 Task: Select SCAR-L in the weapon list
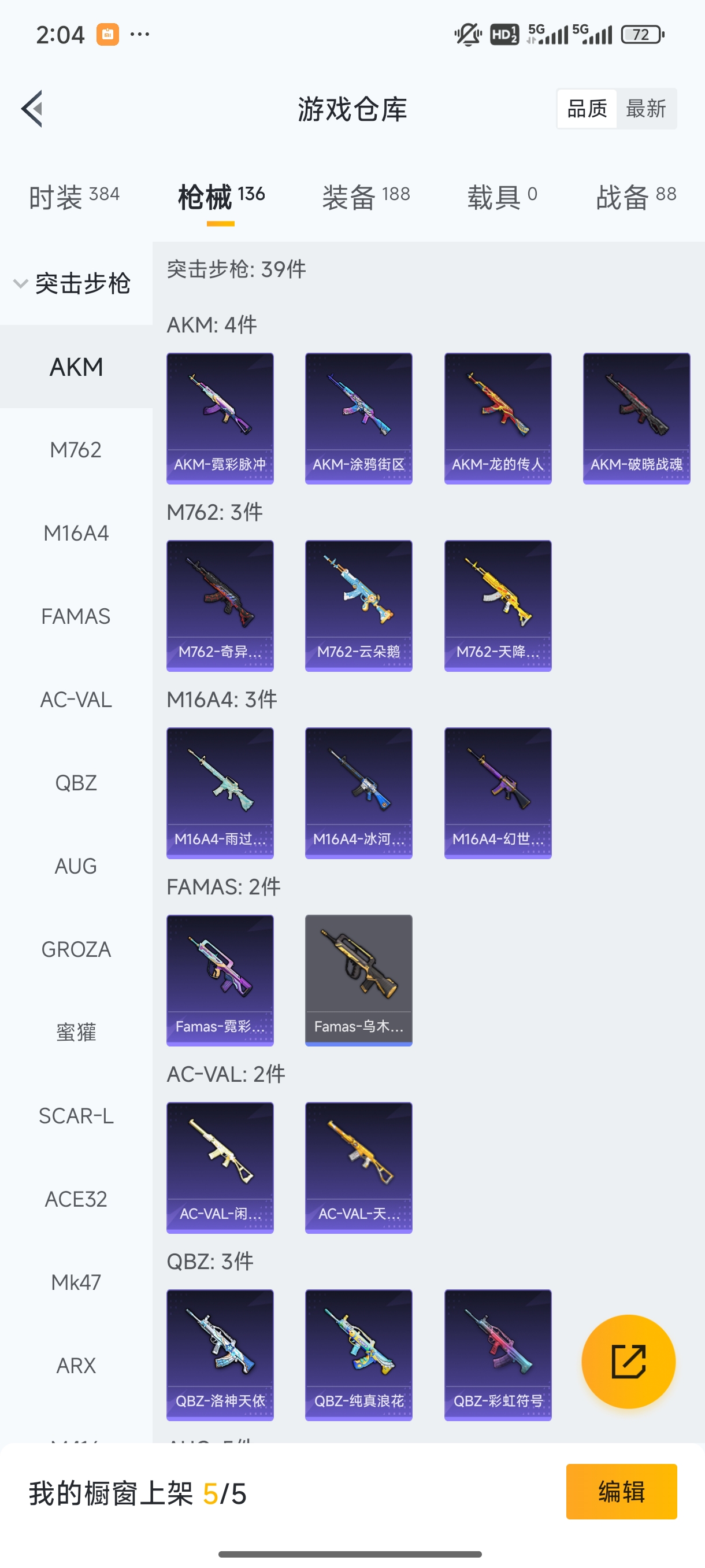pyautogui.click(x=76, y=1116)
